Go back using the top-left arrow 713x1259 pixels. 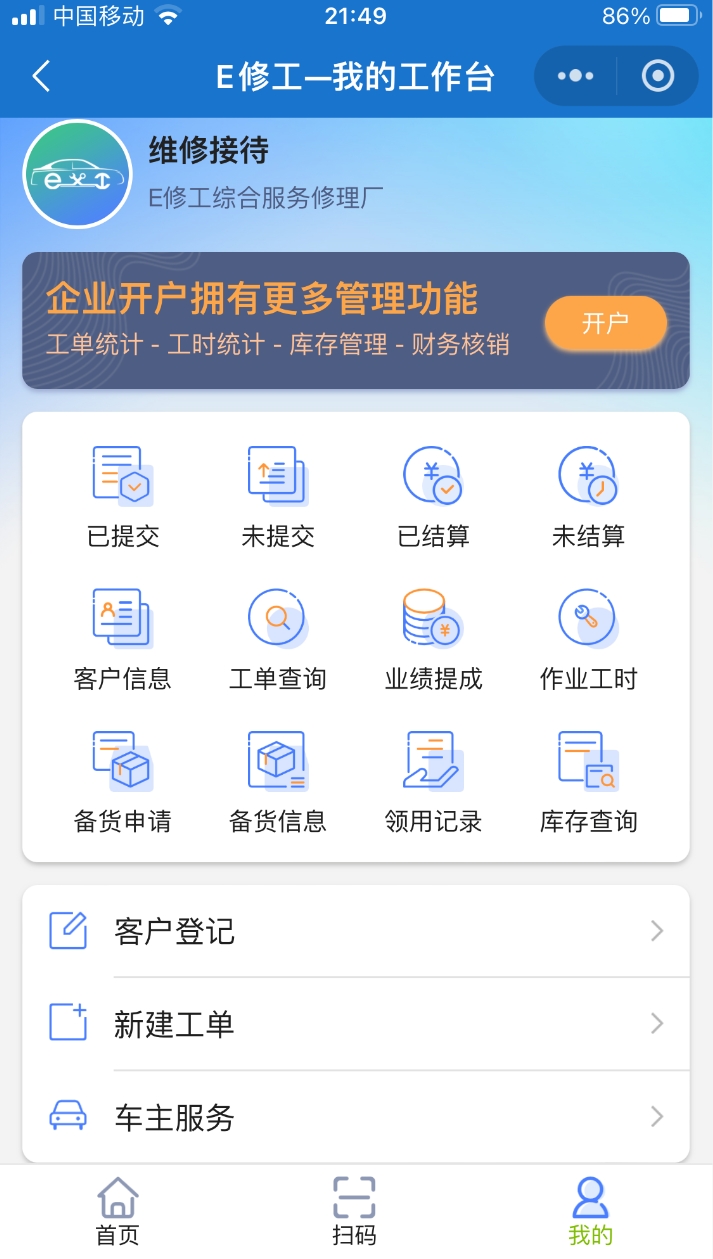pyautogui.click(x=41, y=77)
